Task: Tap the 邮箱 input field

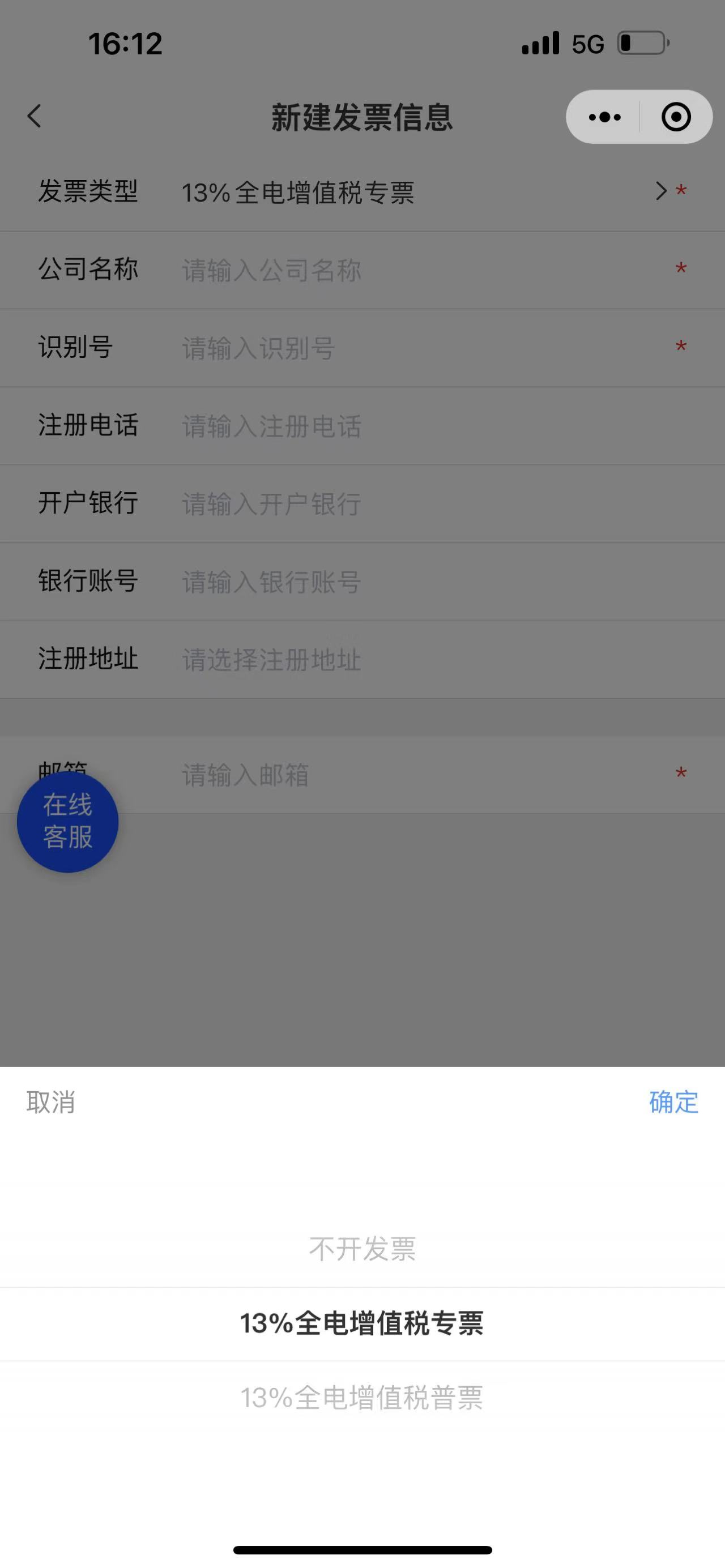Action: (x=414, y=775)
